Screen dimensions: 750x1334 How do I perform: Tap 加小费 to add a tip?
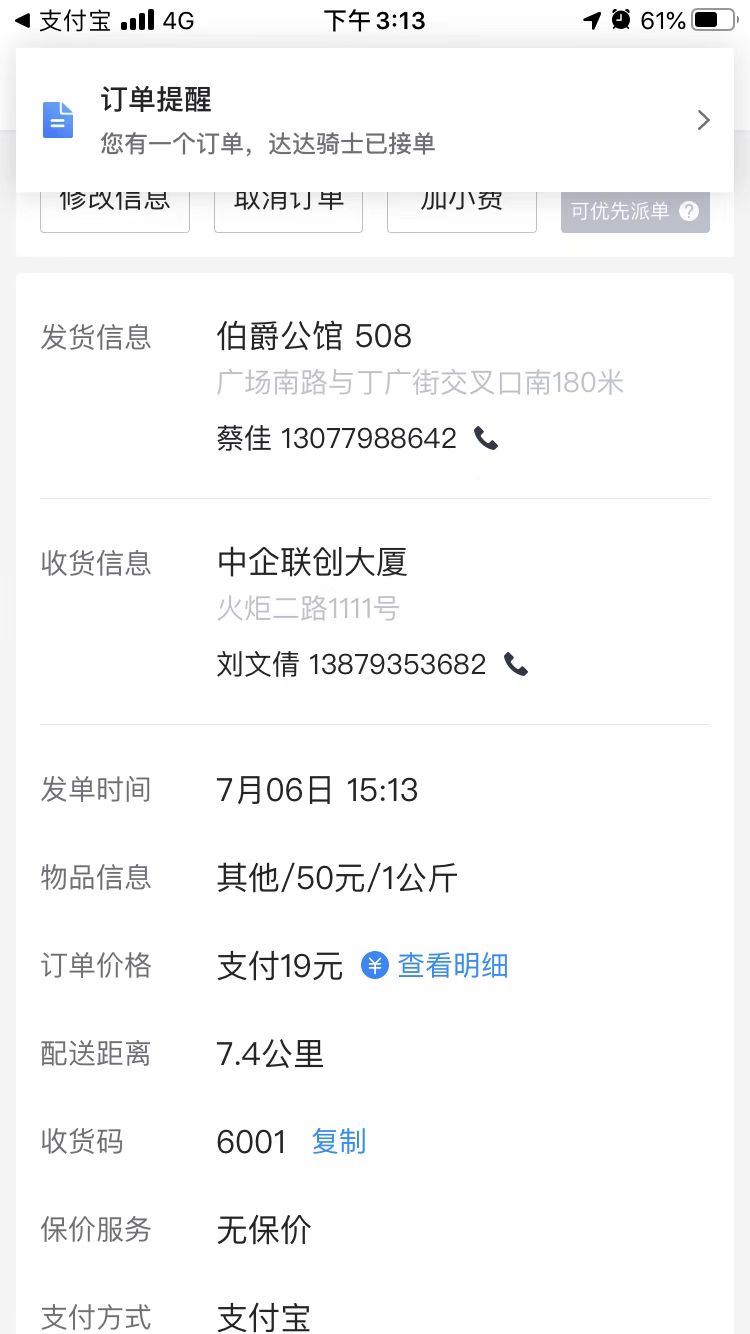tap(462, 211)
